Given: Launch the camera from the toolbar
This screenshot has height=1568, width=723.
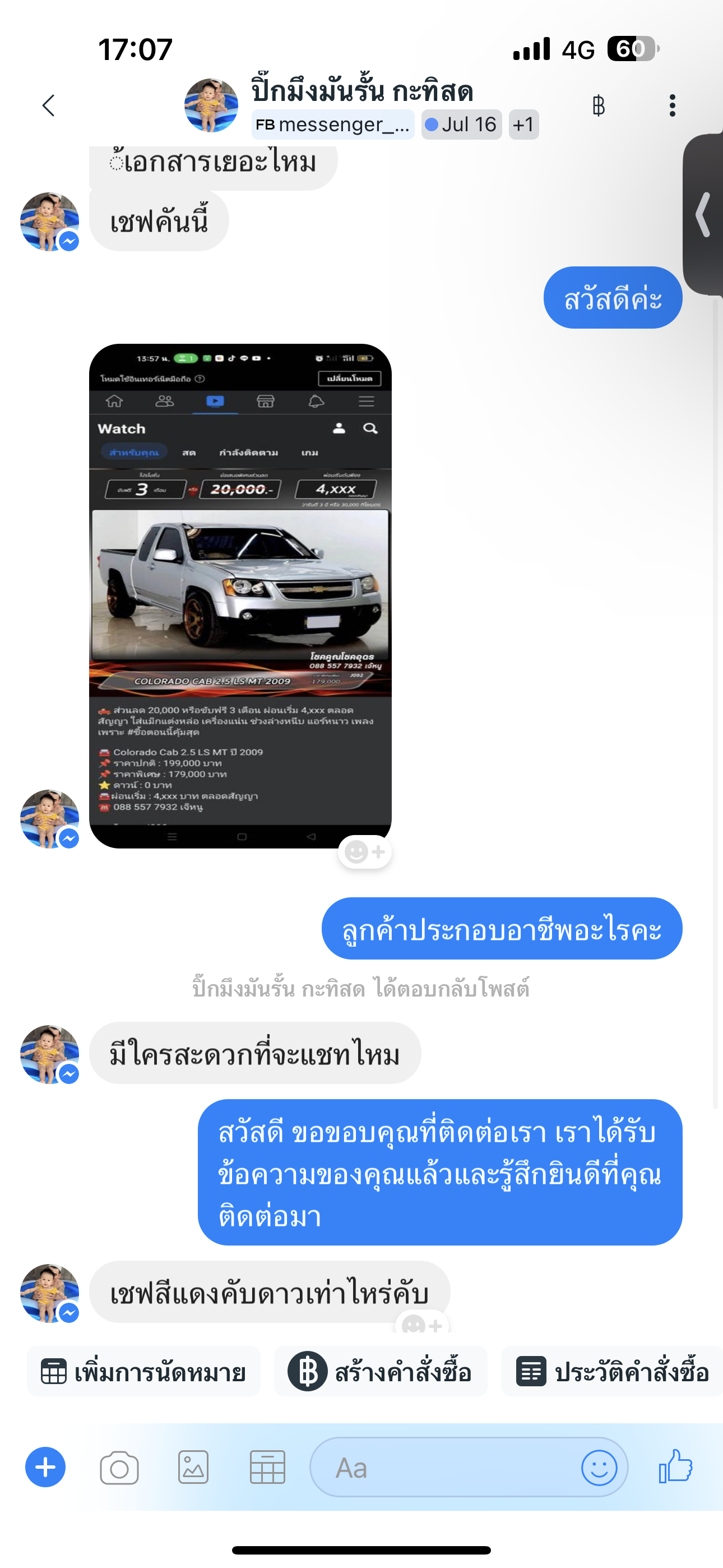Looking at the screenshot, I should point(119,1468).
